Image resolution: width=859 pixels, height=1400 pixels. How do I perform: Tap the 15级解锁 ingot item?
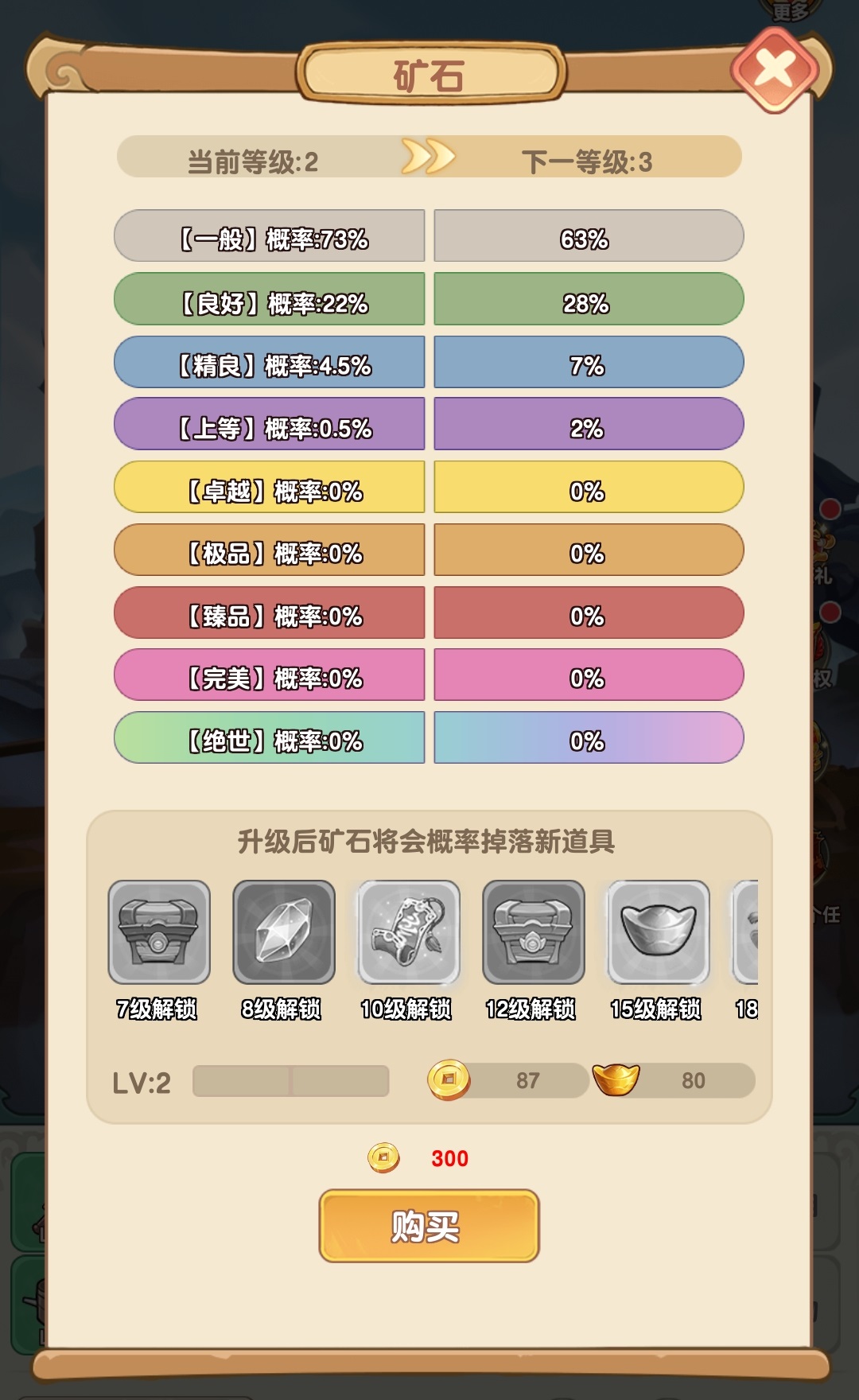point(658,931)
